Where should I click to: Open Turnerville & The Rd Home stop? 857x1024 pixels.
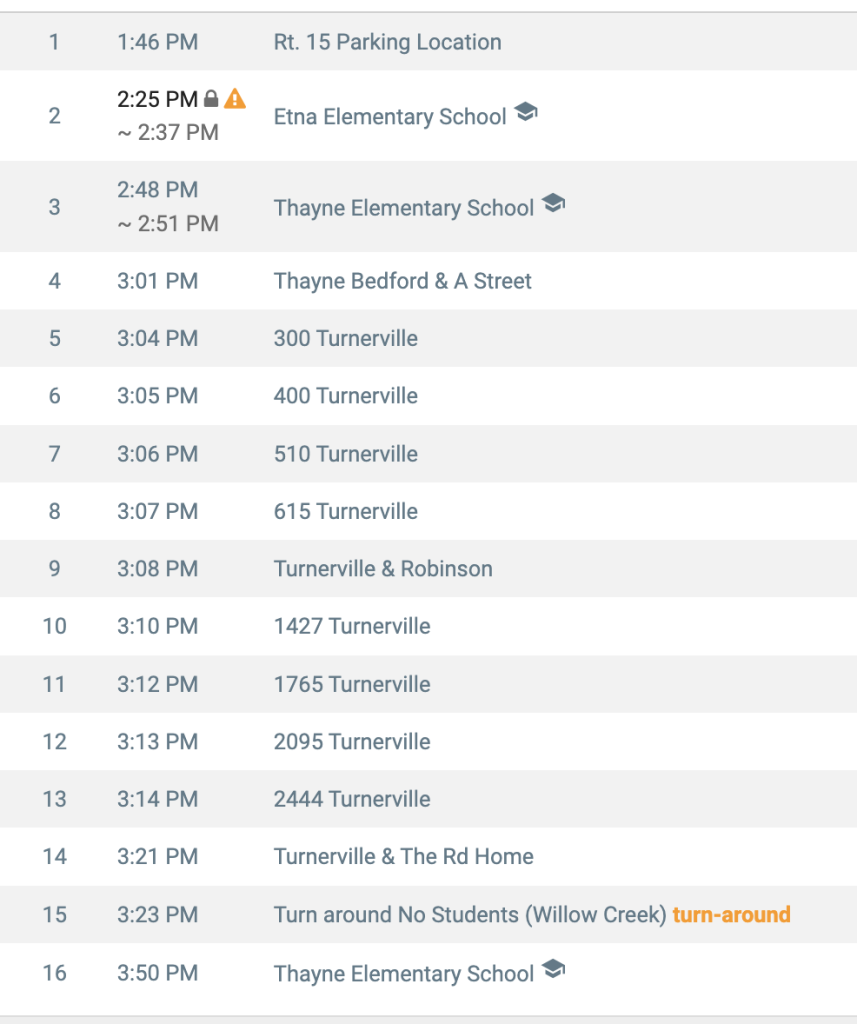(x=428, y=856)
